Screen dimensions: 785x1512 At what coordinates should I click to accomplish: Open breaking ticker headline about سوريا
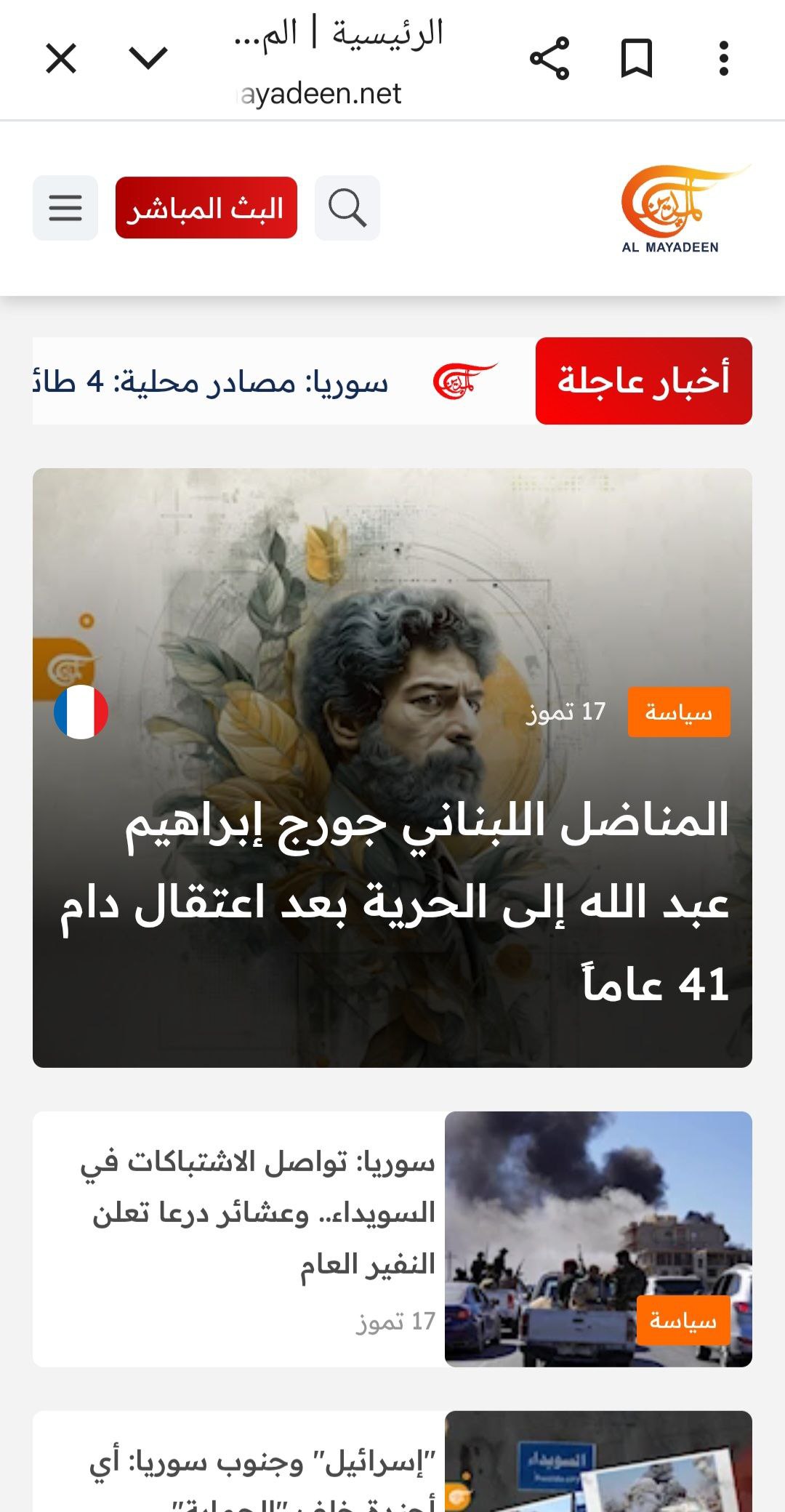point(218,381)
